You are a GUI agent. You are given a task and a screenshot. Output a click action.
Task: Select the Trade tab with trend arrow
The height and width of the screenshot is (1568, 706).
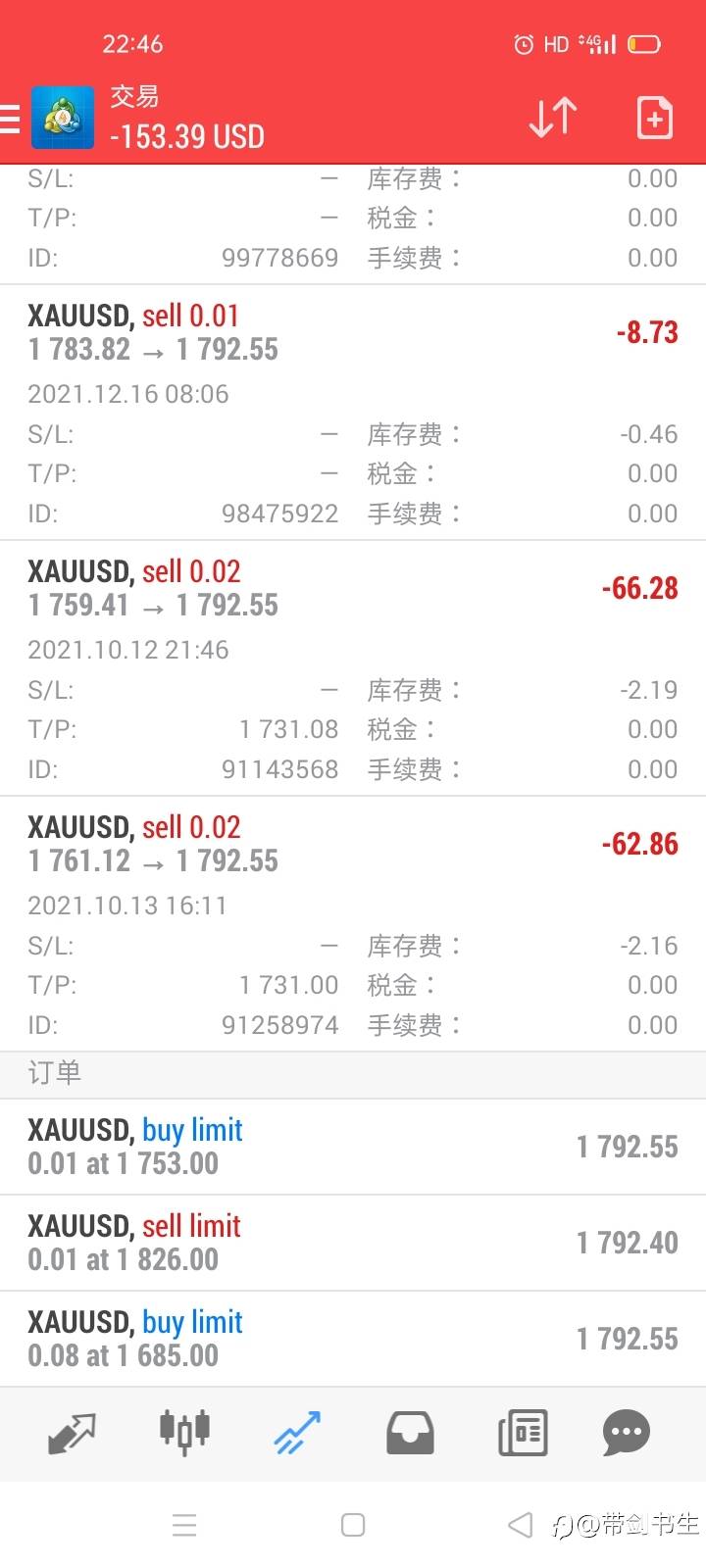click(x=297, y=1434)
